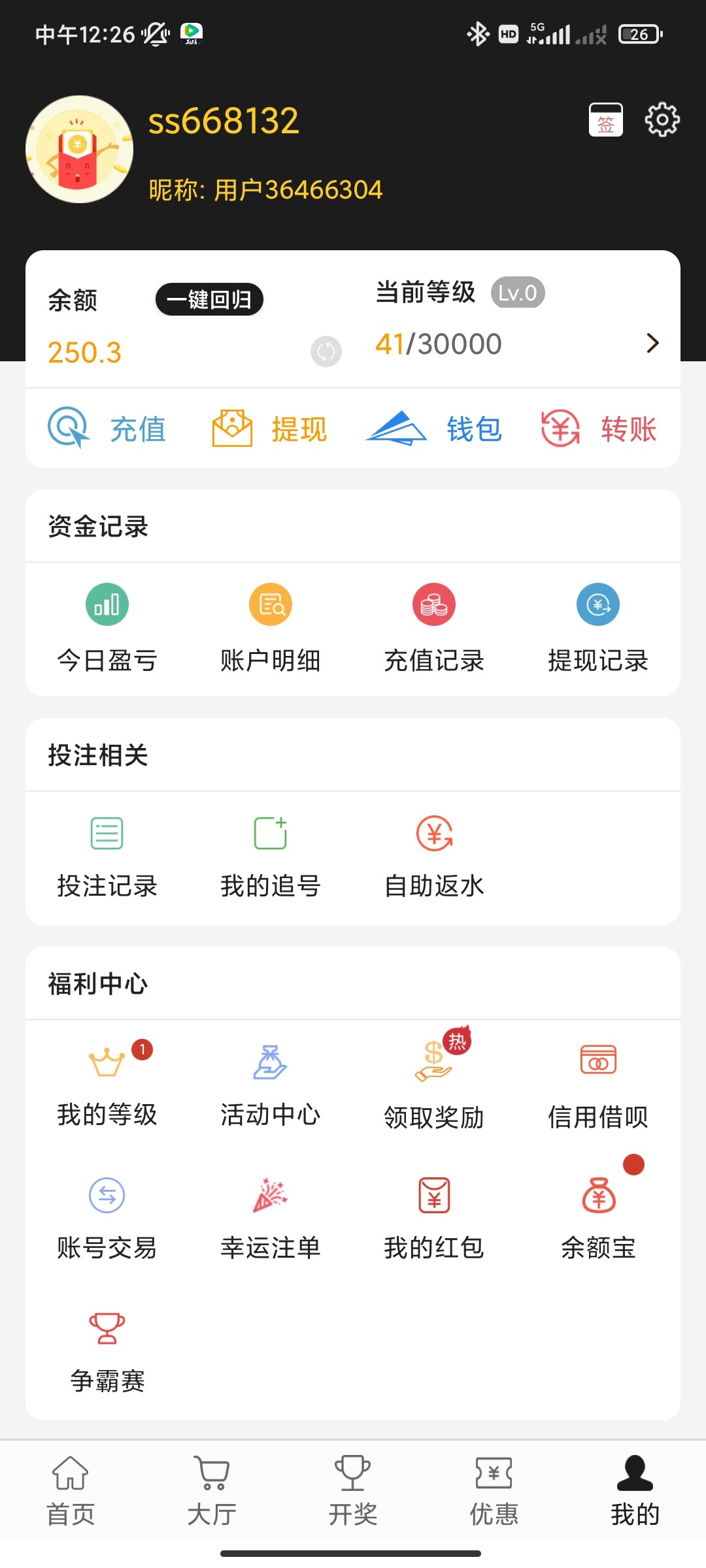Refresh the balance with circular arrow

[326, 351]
